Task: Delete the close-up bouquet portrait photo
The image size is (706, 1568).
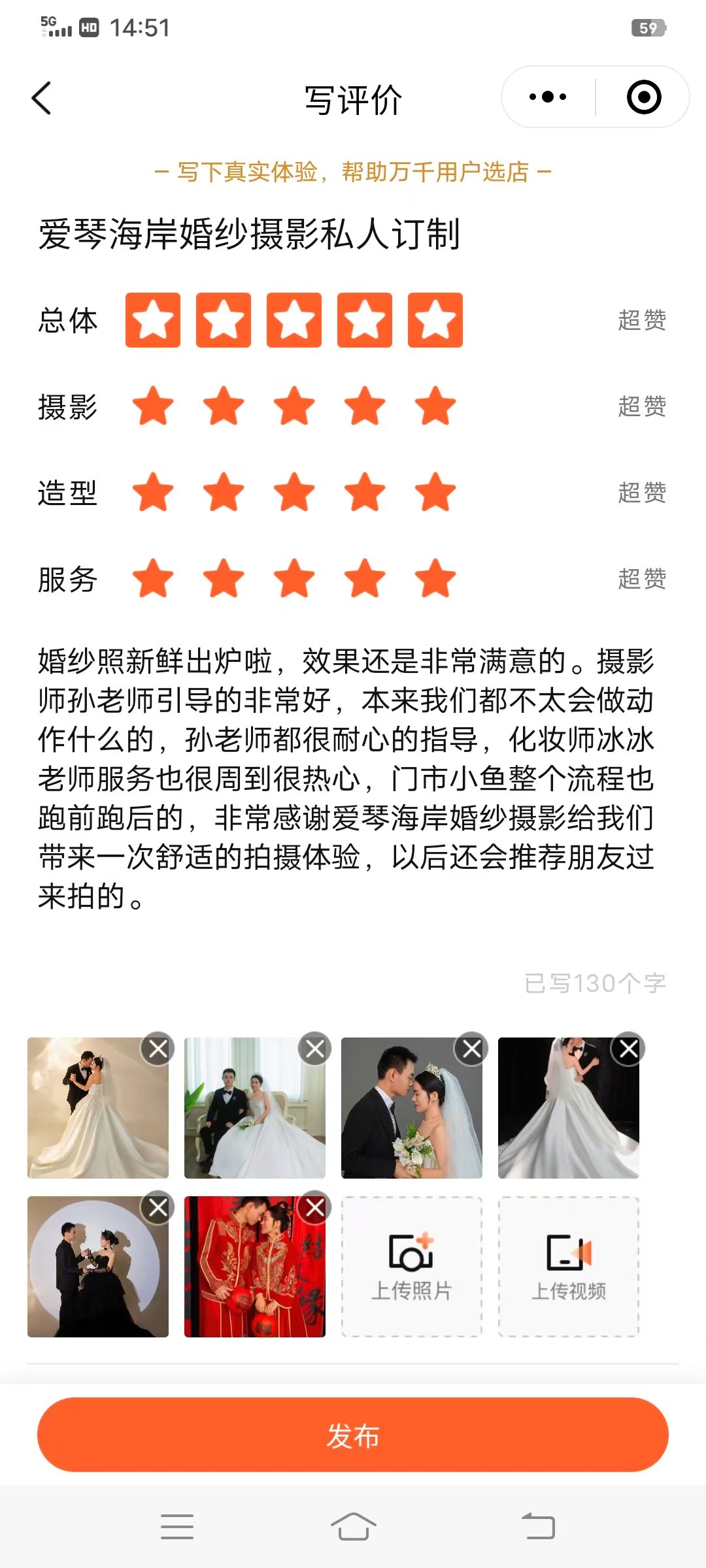Action: tap(472, 1049)
